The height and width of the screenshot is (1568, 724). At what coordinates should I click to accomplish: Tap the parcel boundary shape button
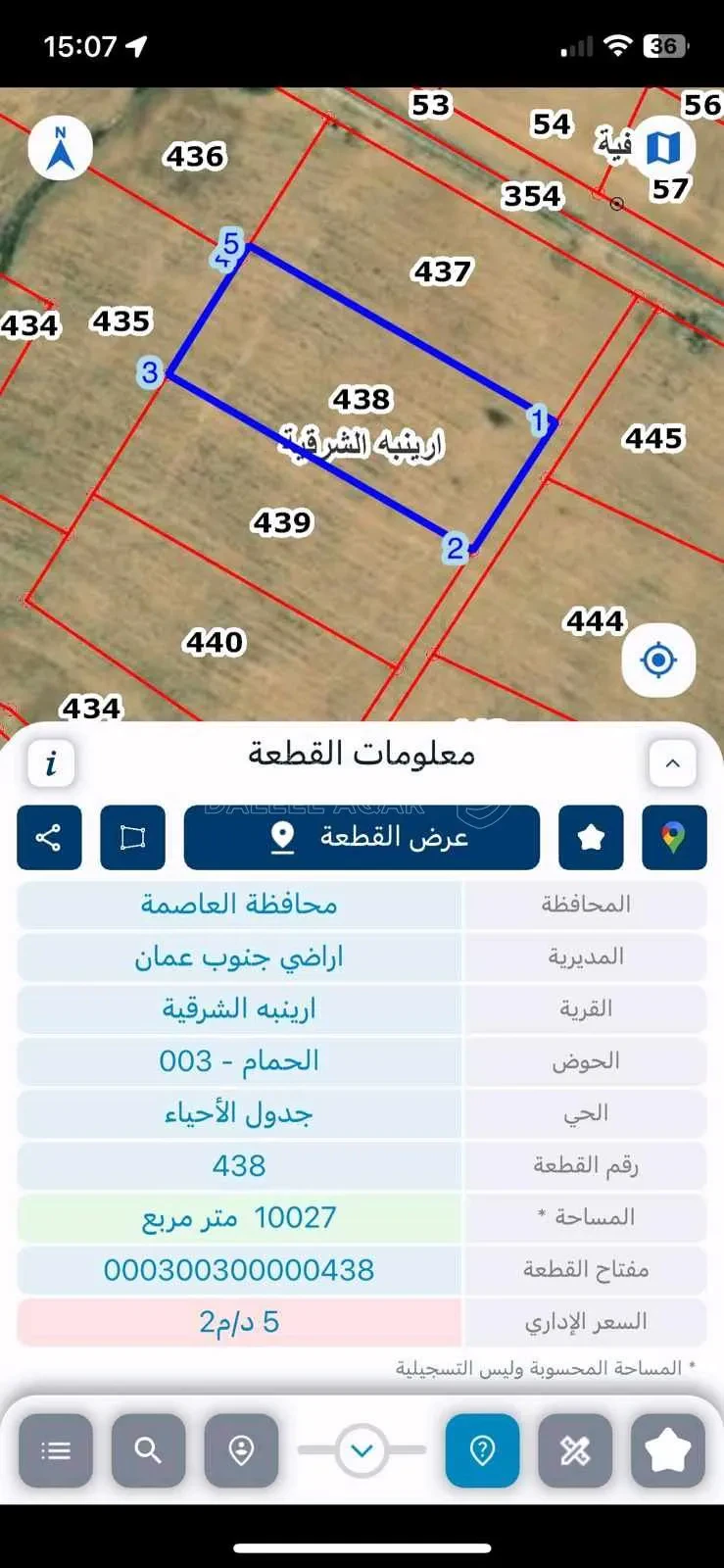point(132,838)
